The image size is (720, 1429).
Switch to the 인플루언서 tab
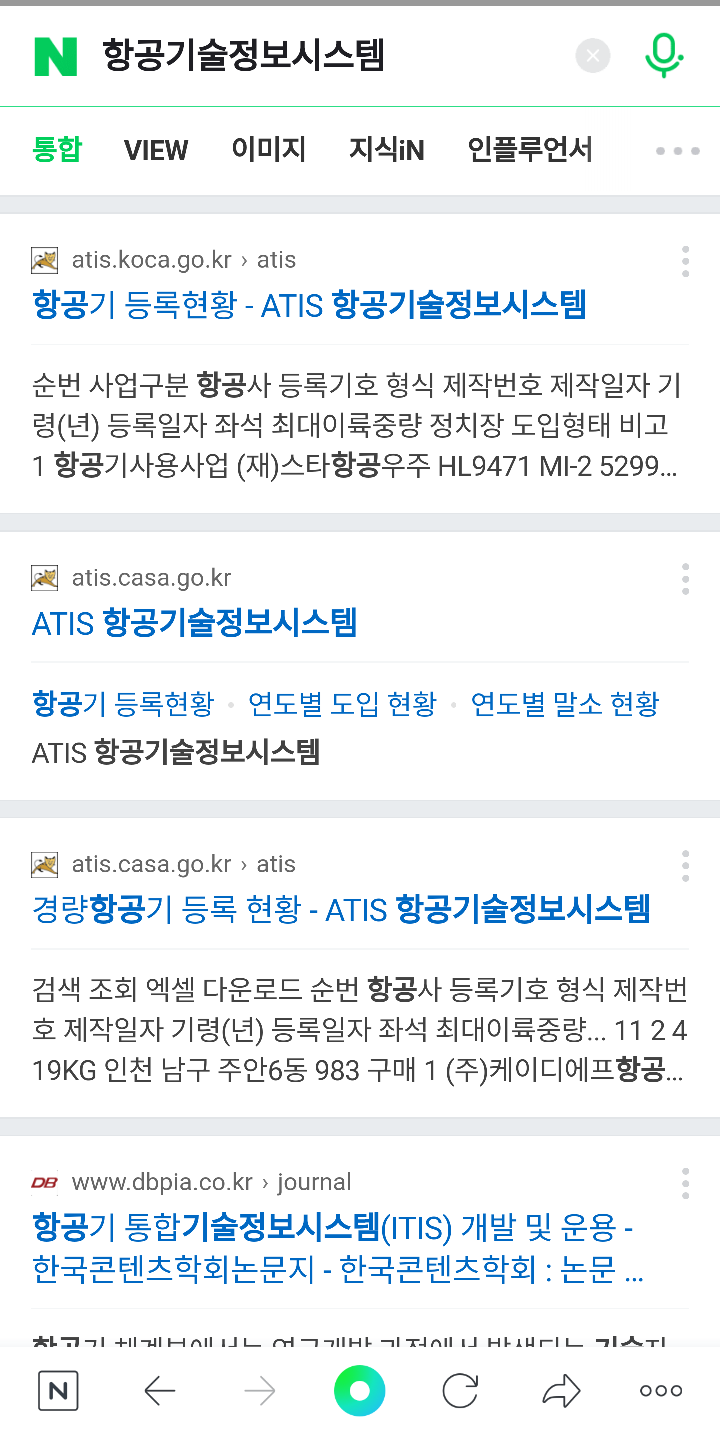tap(530, 150)
